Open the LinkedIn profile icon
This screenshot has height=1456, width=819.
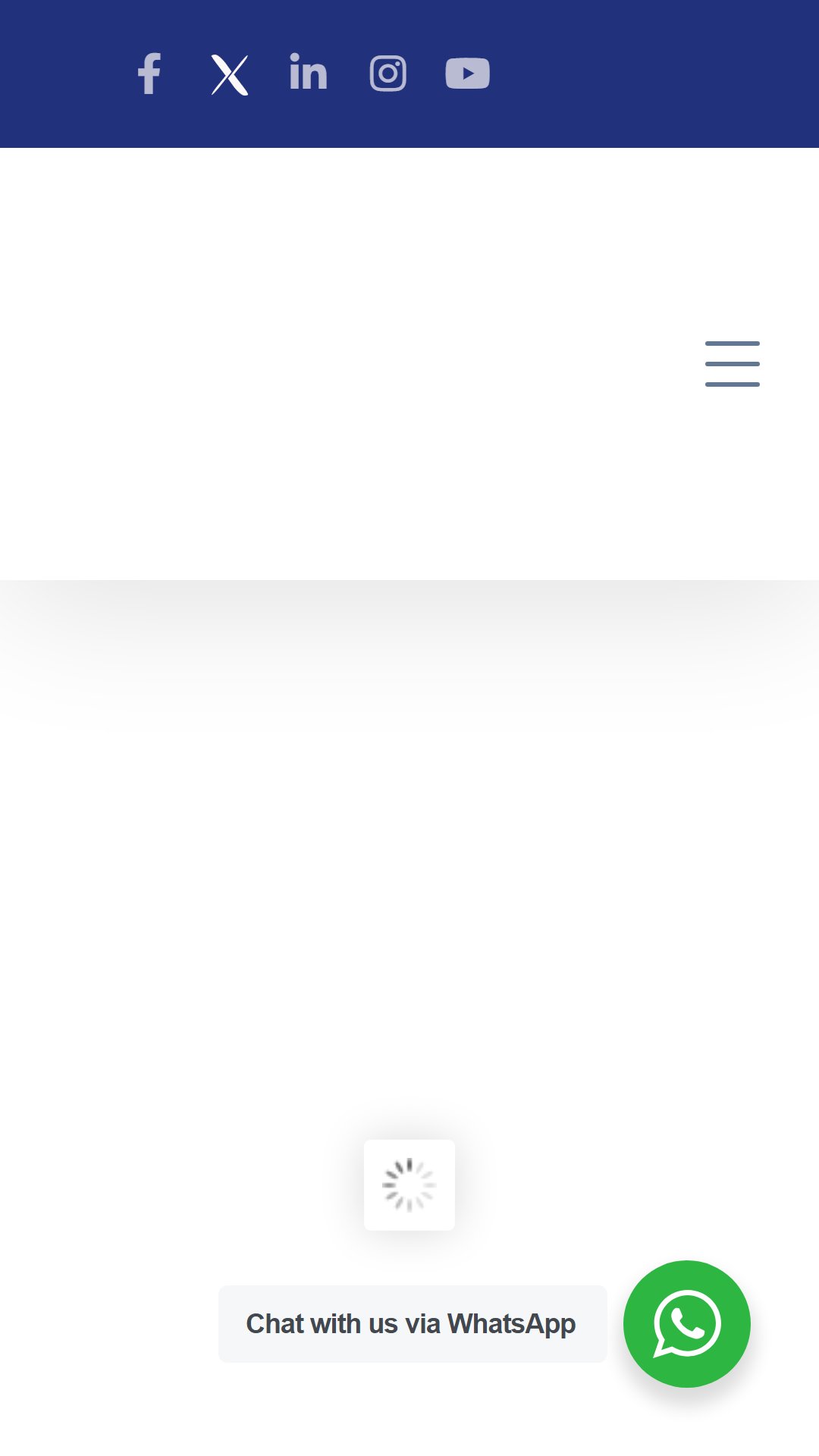[x=309, y=72]
